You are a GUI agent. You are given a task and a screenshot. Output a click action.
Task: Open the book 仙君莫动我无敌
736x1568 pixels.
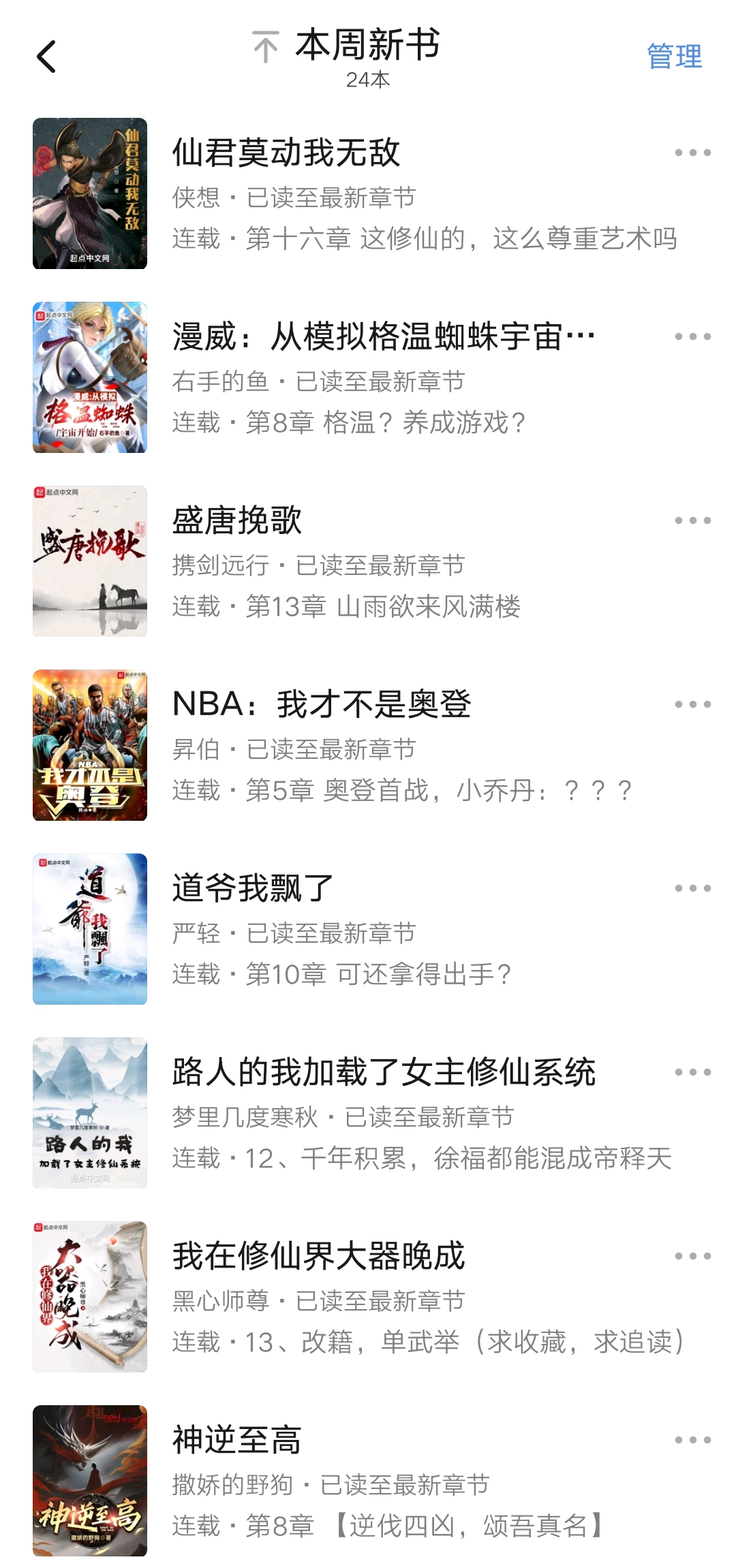tap(286, 154)
